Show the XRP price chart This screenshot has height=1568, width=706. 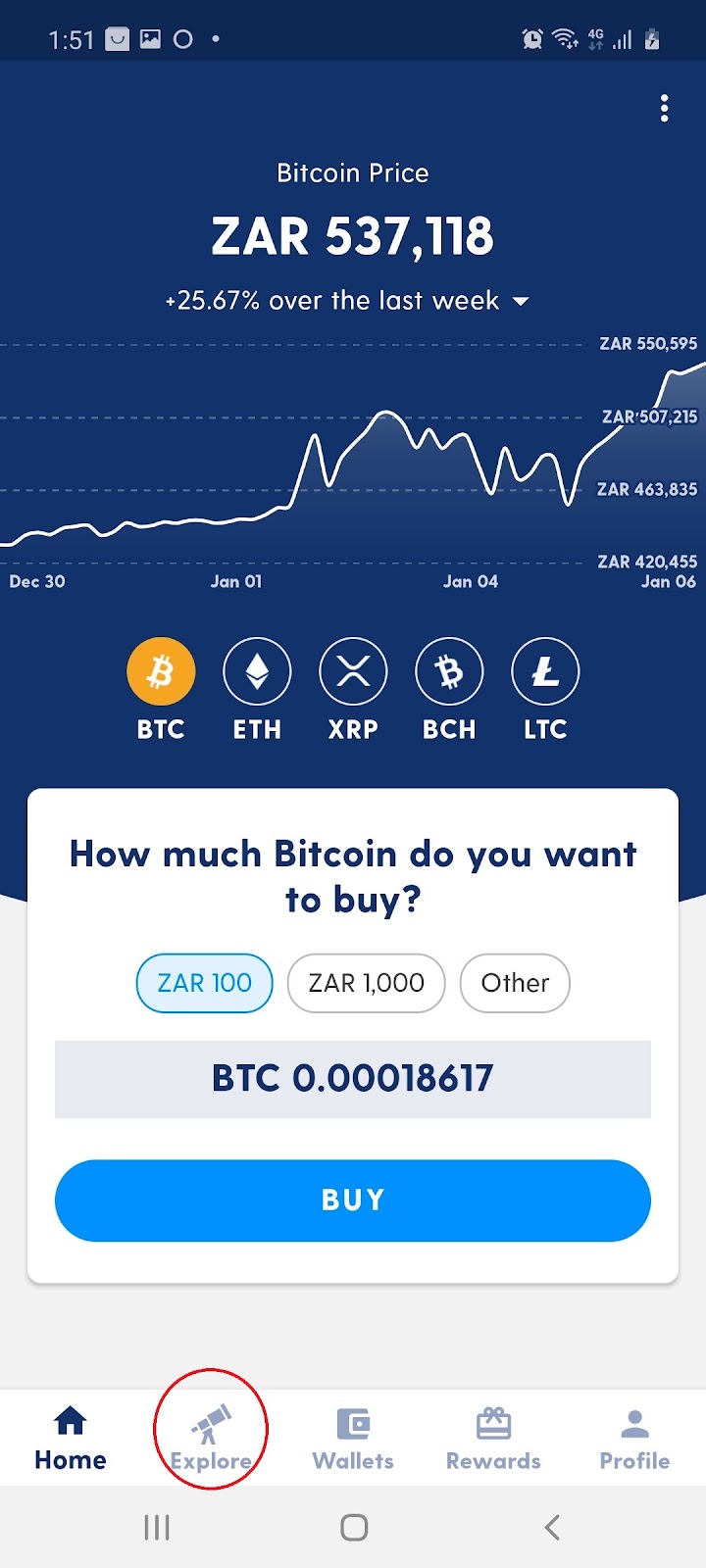tap(353, 672)
